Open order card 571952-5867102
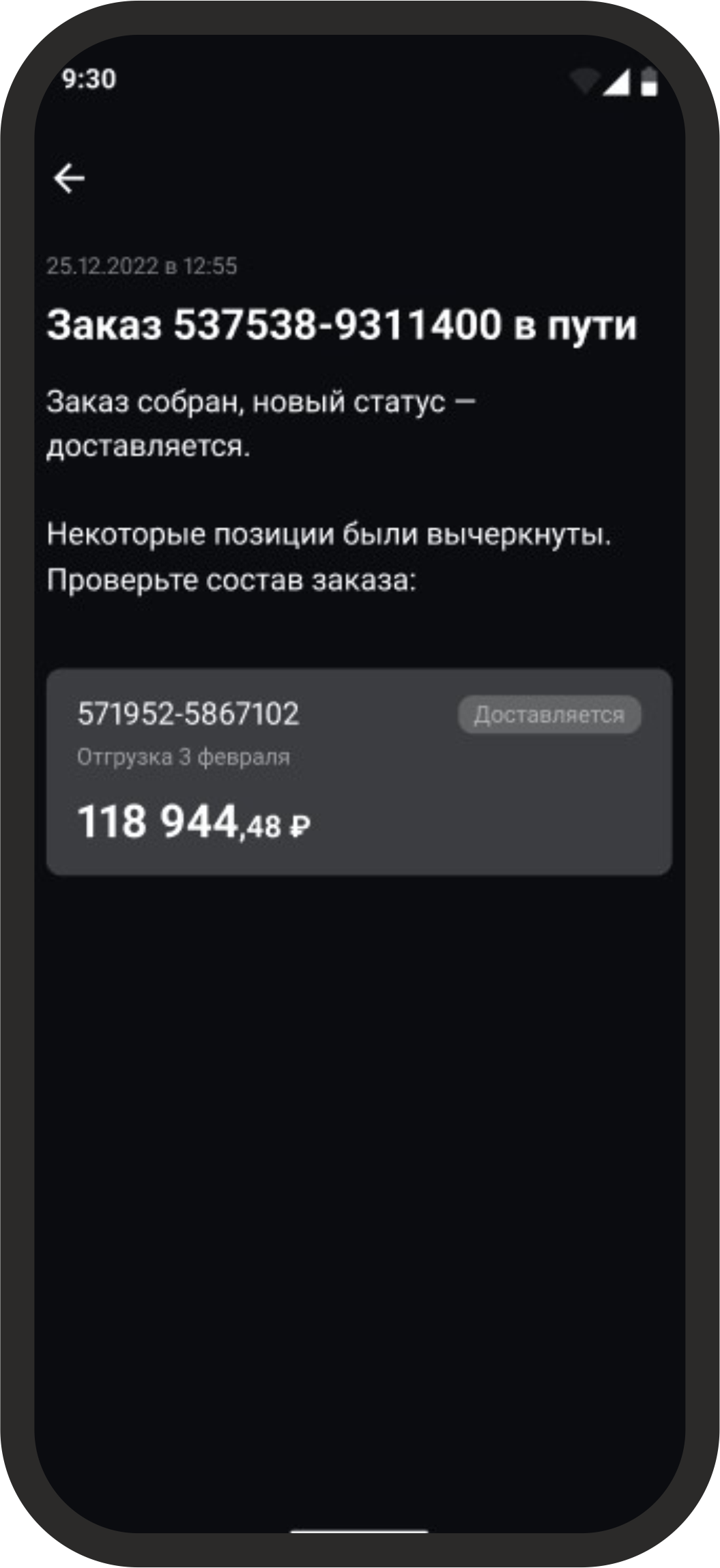 point(359,772)
